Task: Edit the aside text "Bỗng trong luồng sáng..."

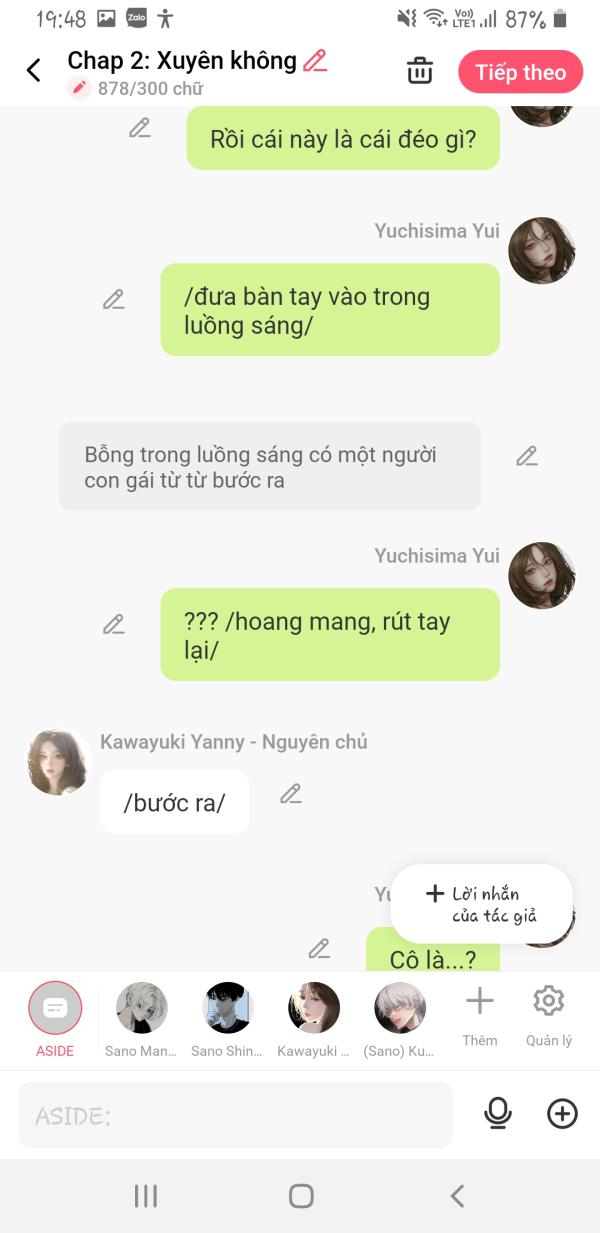Action: [x=527, y=456]
